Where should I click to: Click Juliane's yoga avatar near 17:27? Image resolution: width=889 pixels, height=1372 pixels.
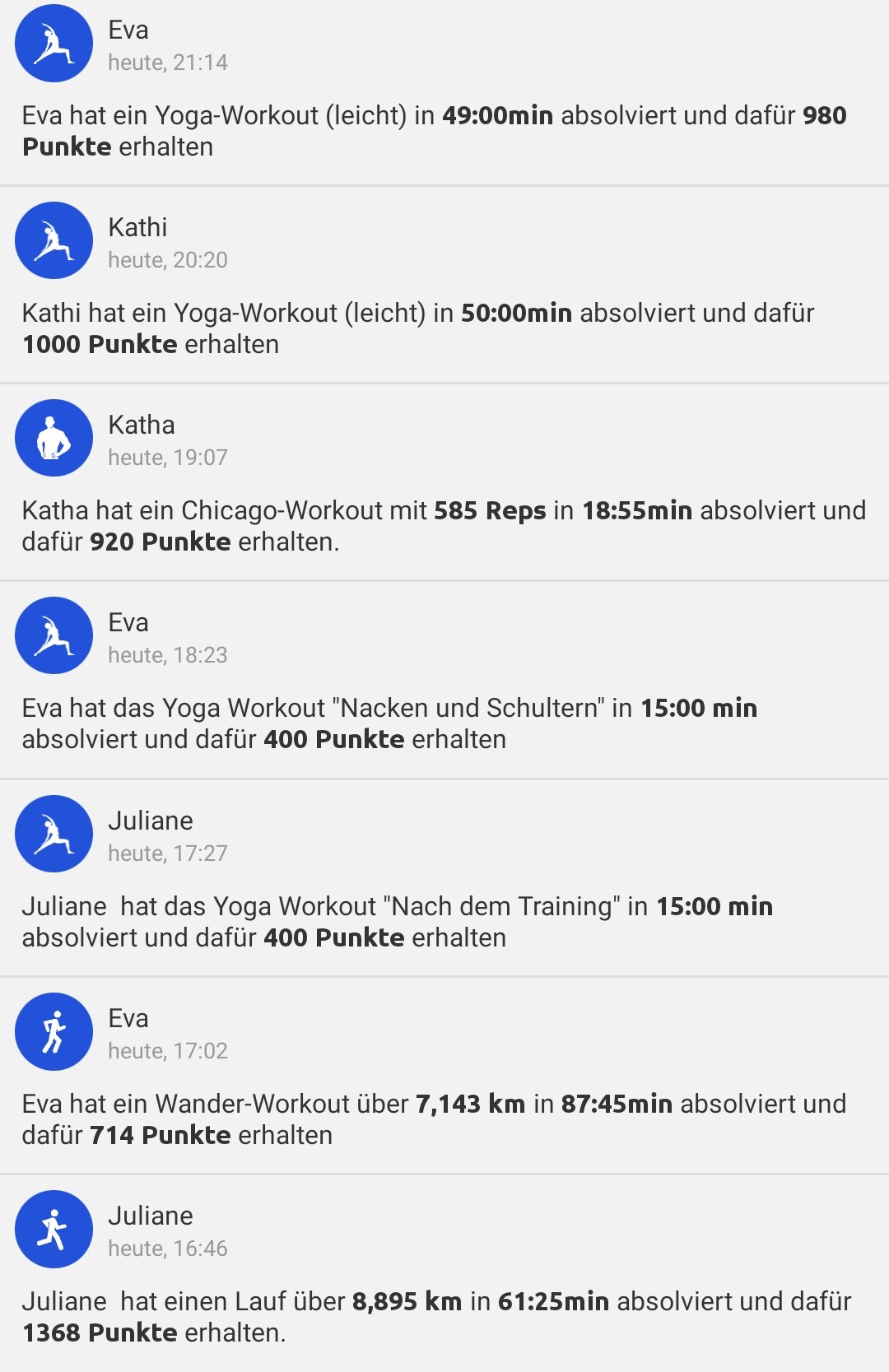pos(54,834)
